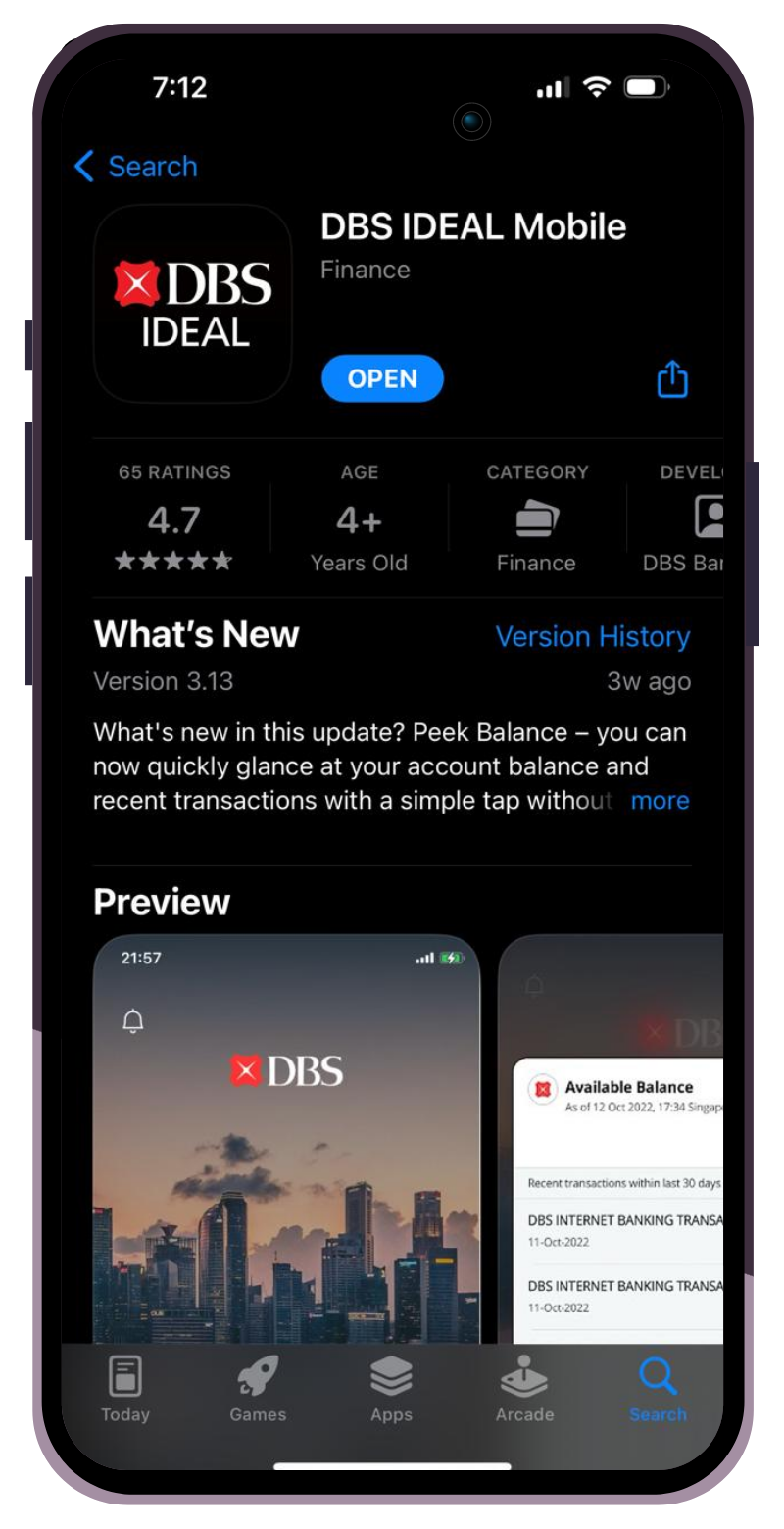Open the first preview screenshot with skyline
This screenshot has height=1529, width=784.
[x=286, y=1137]
